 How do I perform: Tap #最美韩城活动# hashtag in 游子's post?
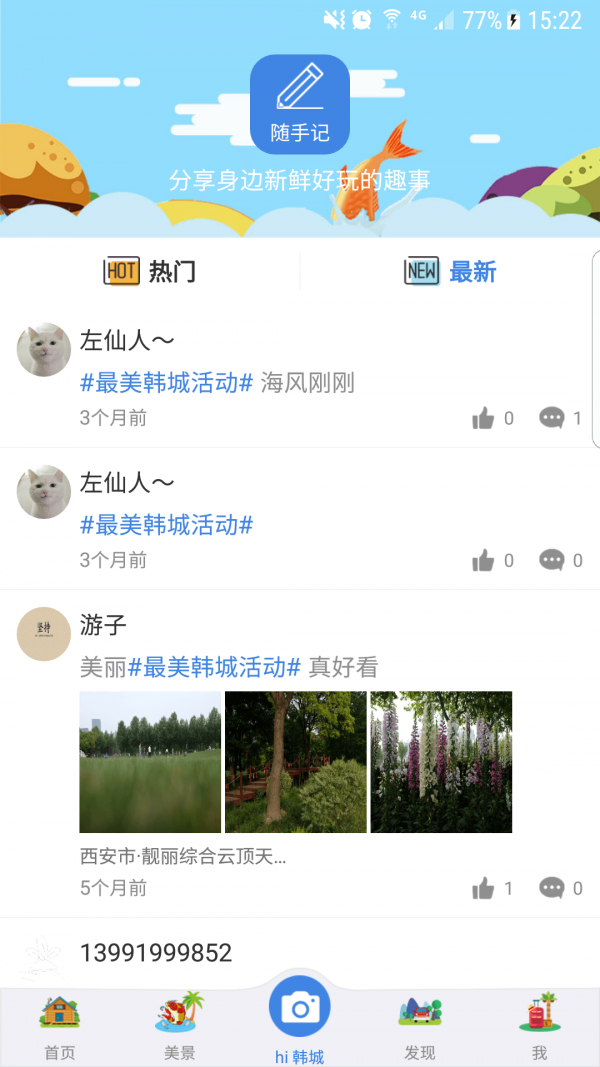pos(215,667)
